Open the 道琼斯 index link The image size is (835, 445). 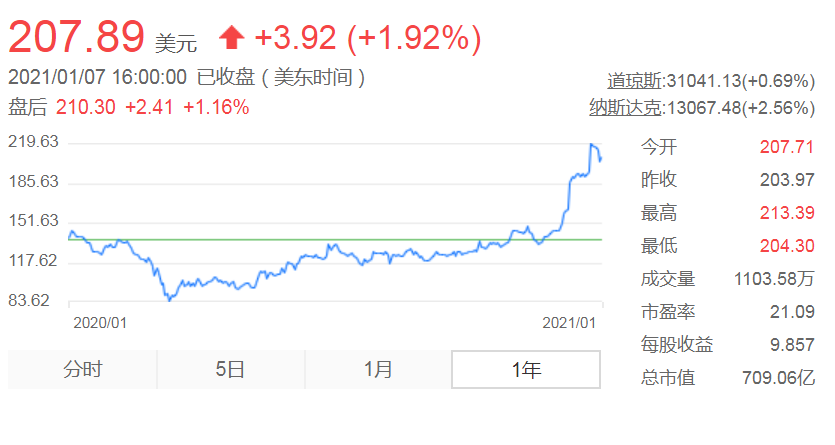point(636,80)
